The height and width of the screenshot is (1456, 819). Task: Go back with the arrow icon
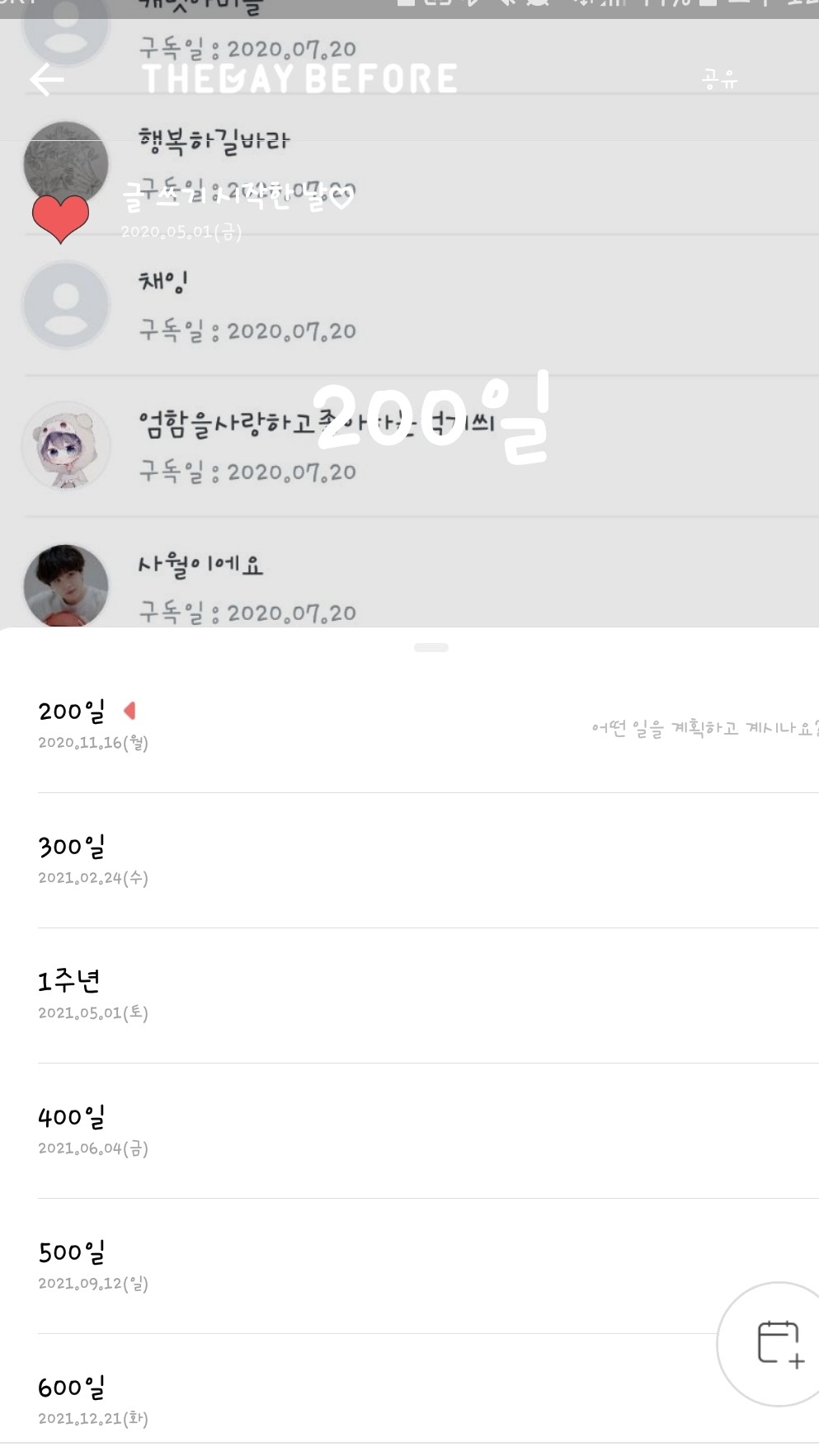point(46,79)
